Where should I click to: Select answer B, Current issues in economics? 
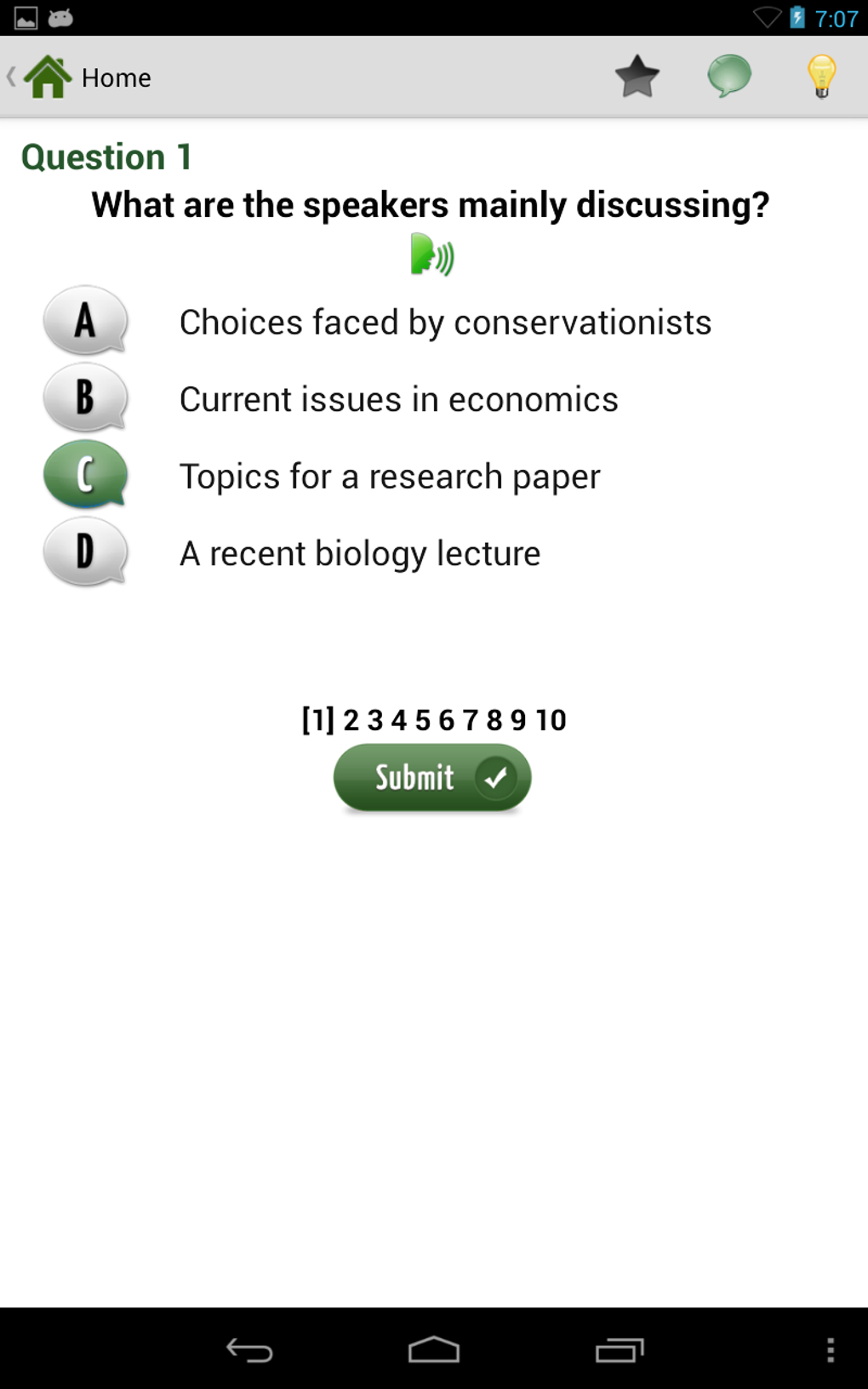click(84, 397)
